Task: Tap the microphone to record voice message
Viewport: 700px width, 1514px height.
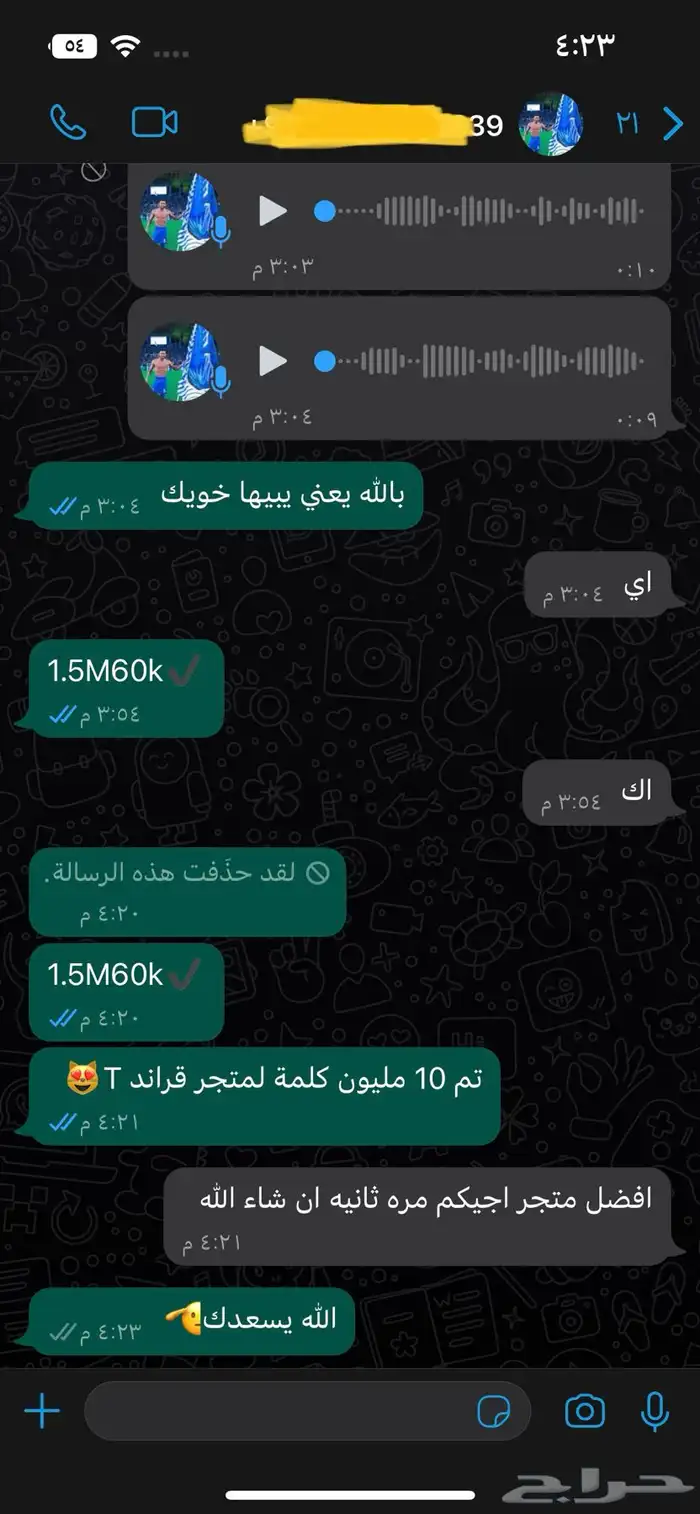Action: coord(655,1412)
